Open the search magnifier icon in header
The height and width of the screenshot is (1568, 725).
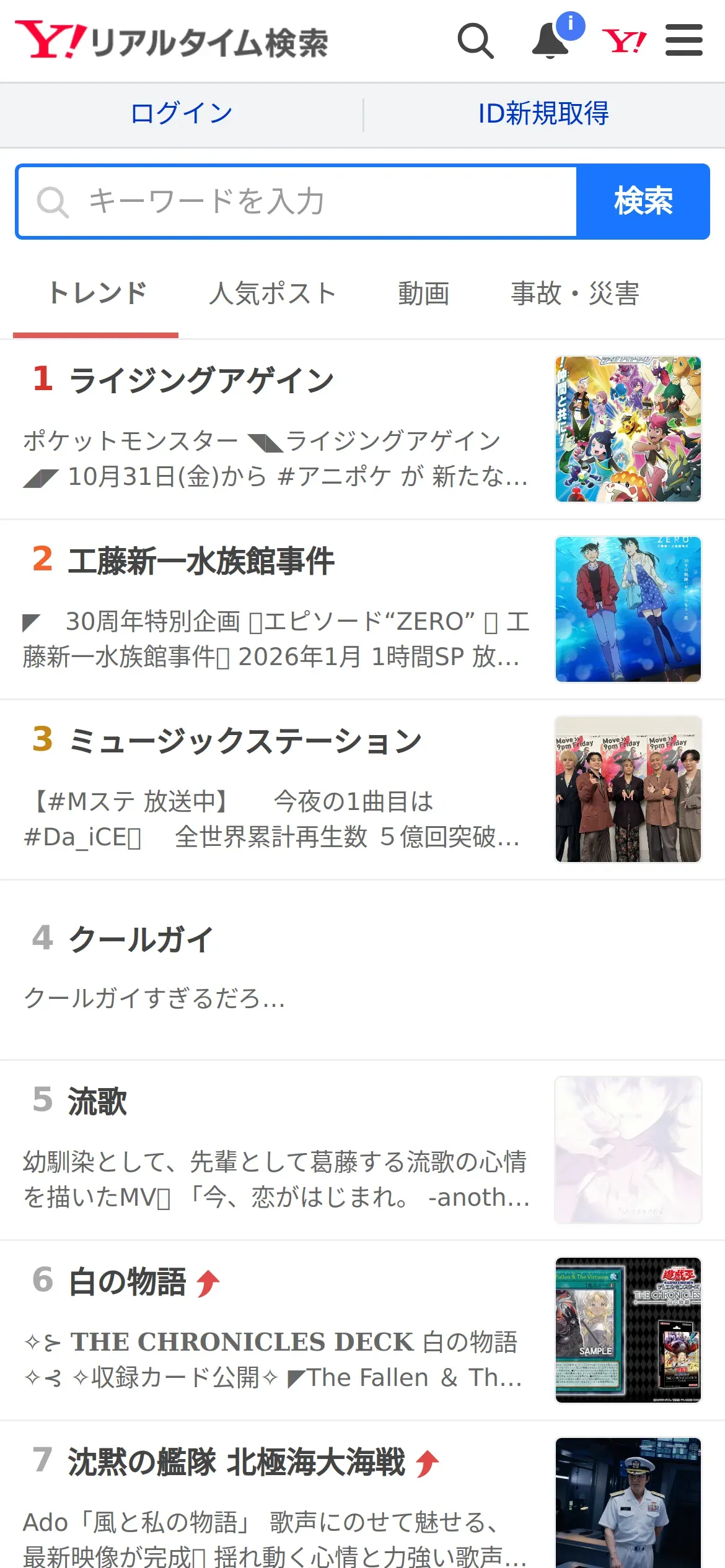pyautogui.click(x=475, y=41)
